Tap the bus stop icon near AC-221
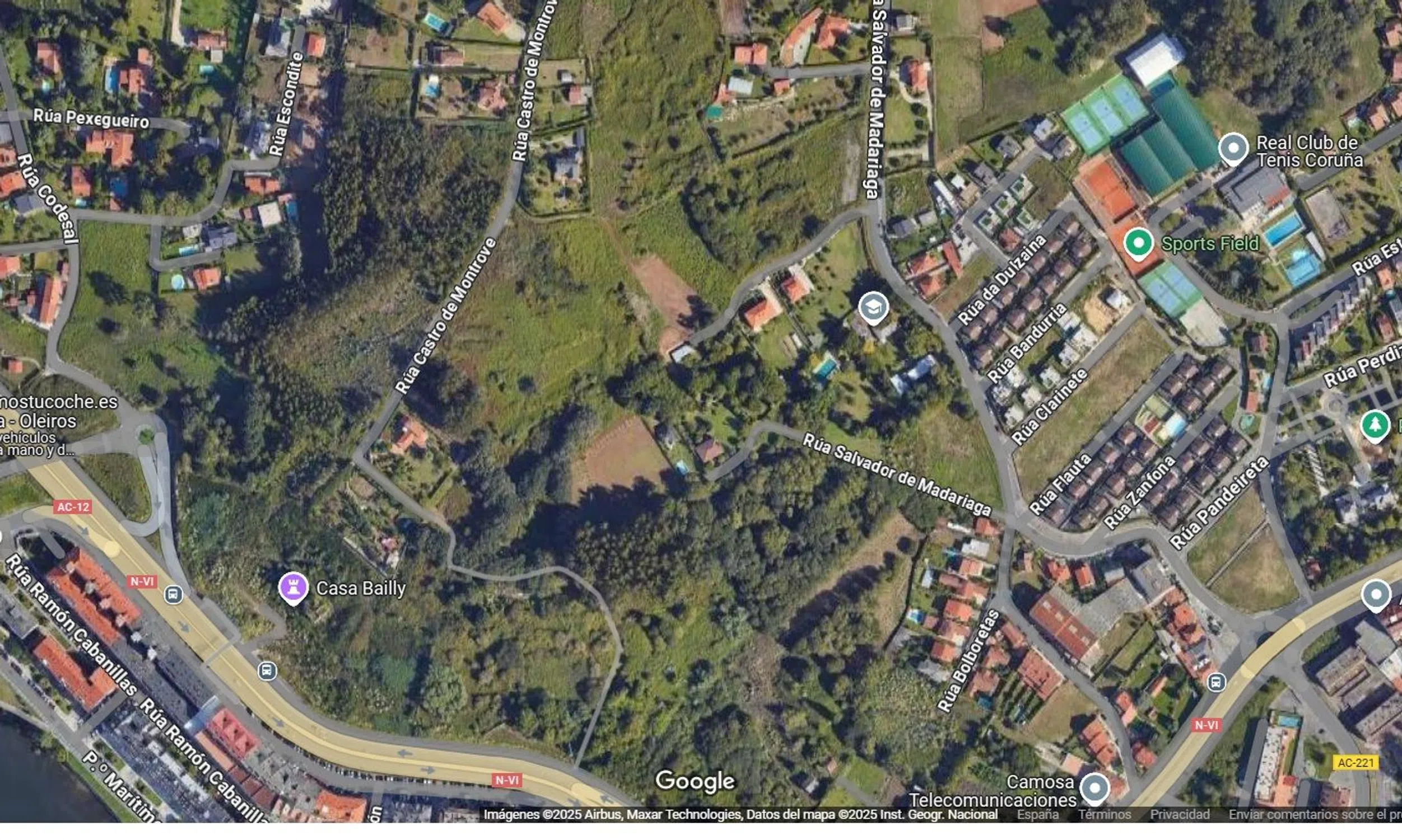 (x=1216, y=682)
